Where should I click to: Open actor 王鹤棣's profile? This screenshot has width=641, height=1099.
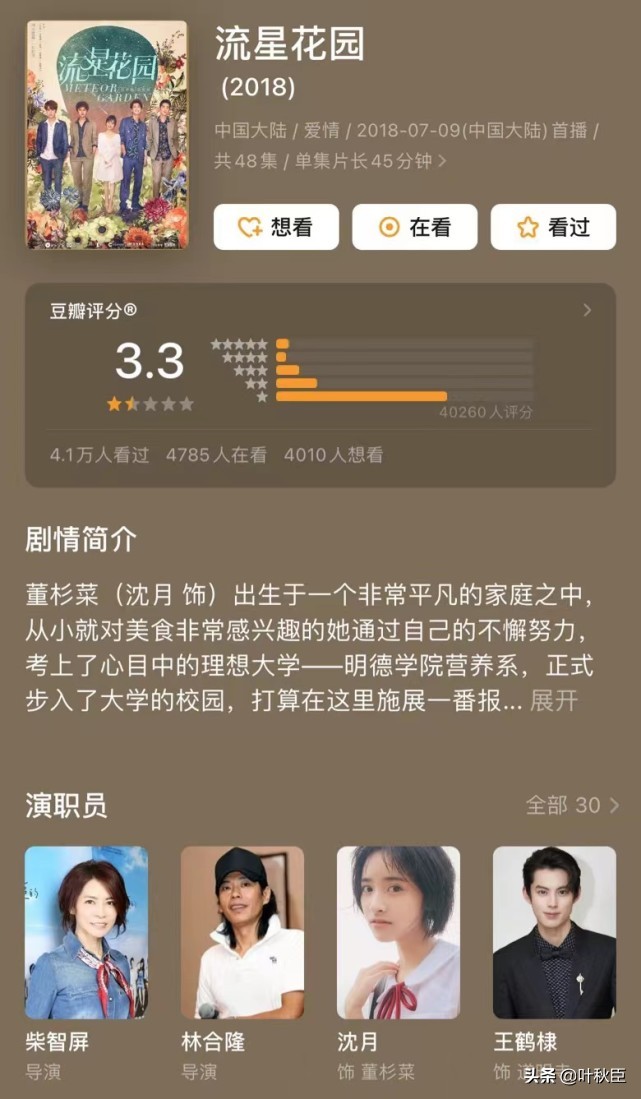pyautogui.click(x=554, y=932)
